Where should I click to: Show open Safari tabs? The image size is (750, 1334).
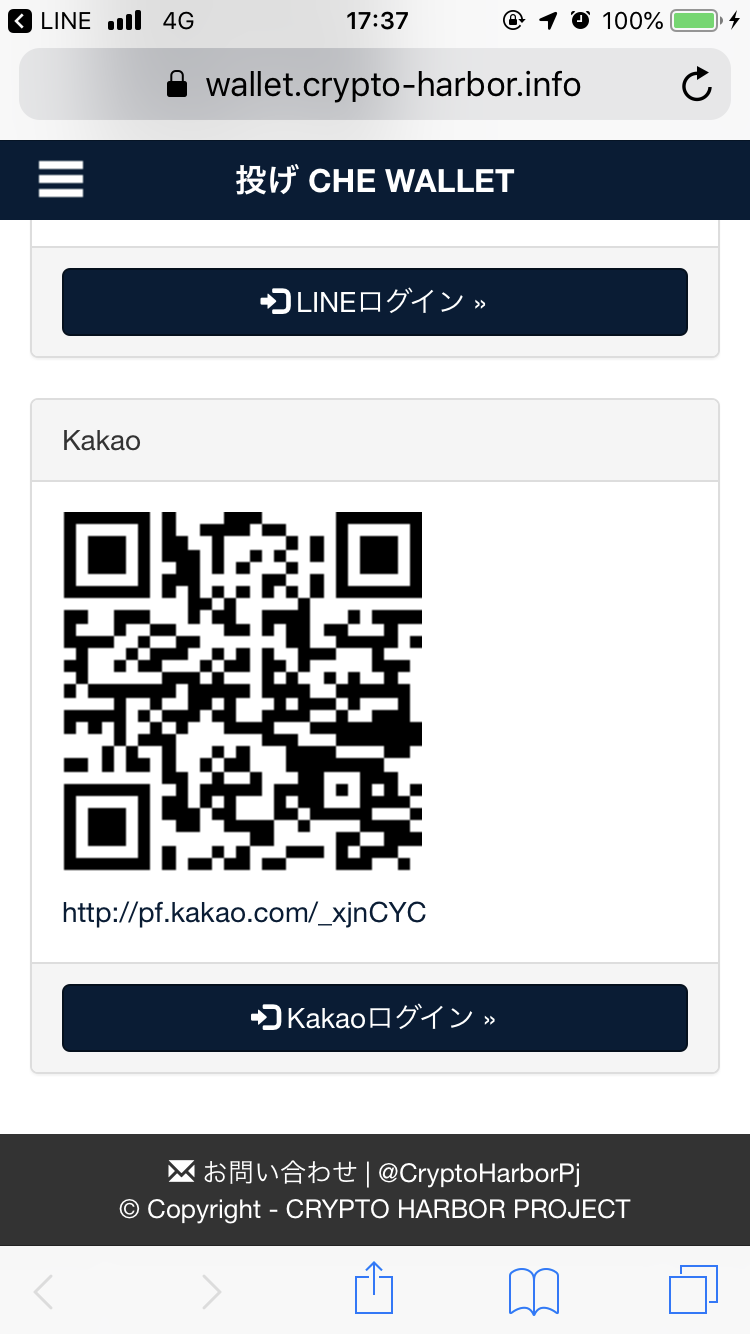(x=693, y=1289)
